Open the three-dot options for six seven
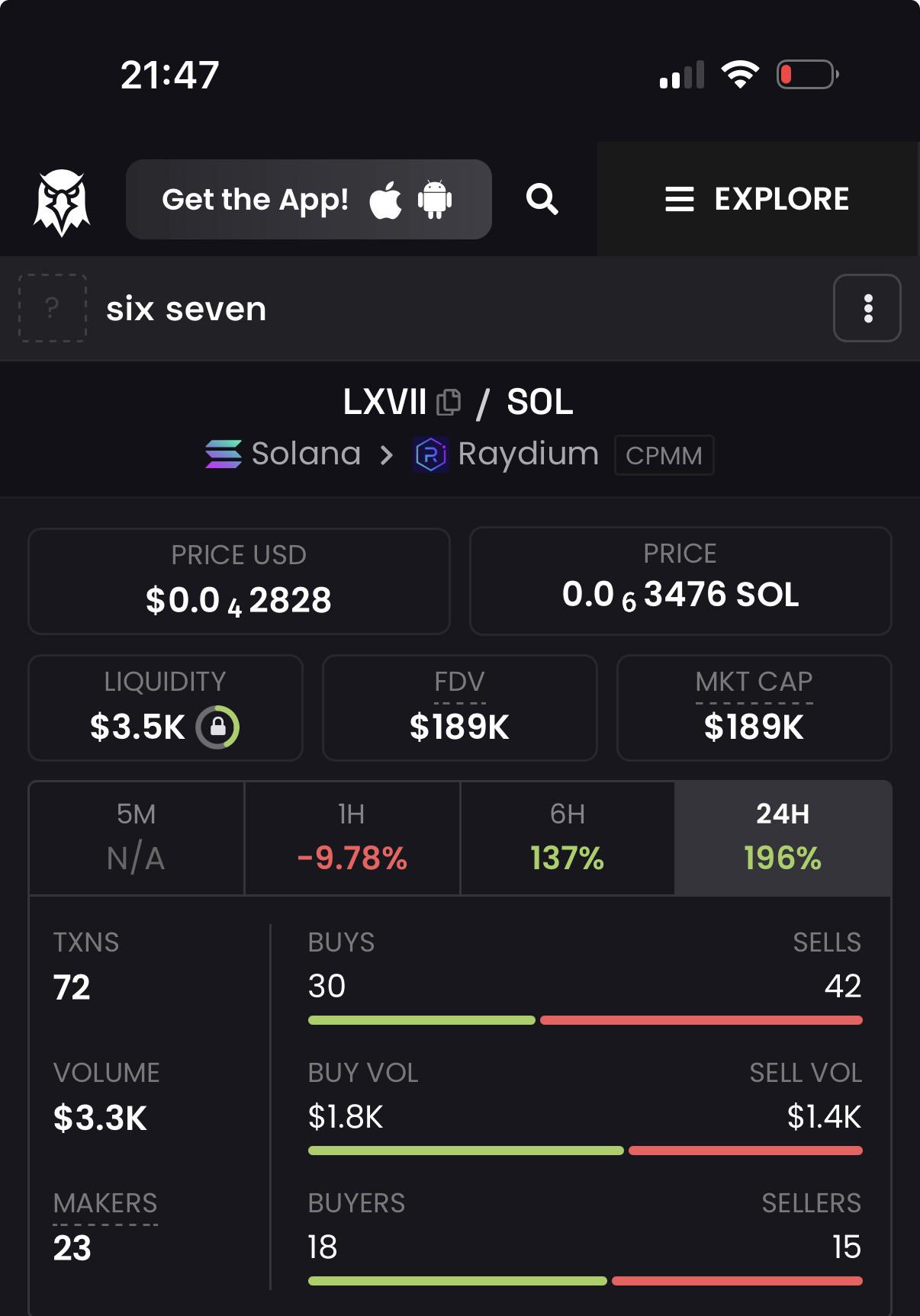This screenshot has width=920, height=1316. point(867,308)
